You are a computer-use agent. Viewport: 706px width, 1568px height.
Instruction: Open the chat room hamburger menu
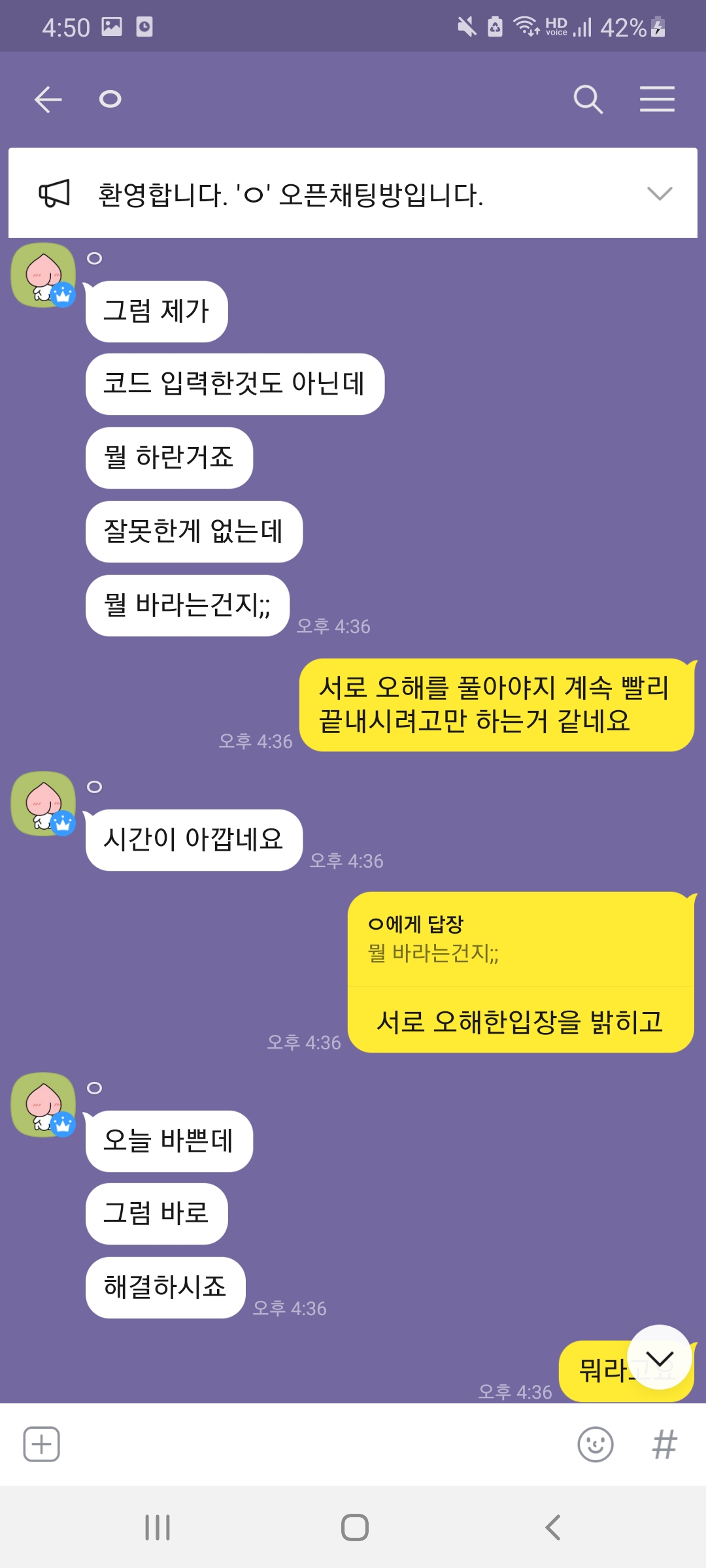(657, 100)
